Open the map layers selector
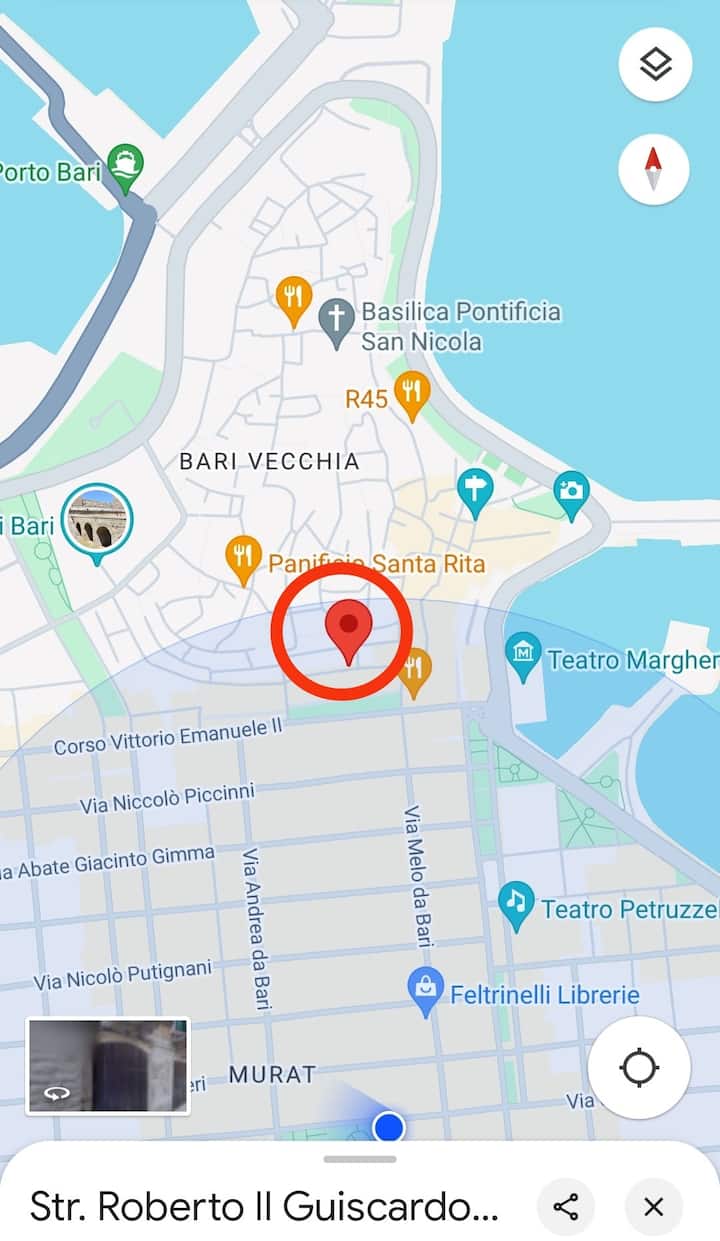720x1241 pixels. click(x=654, y=65)
